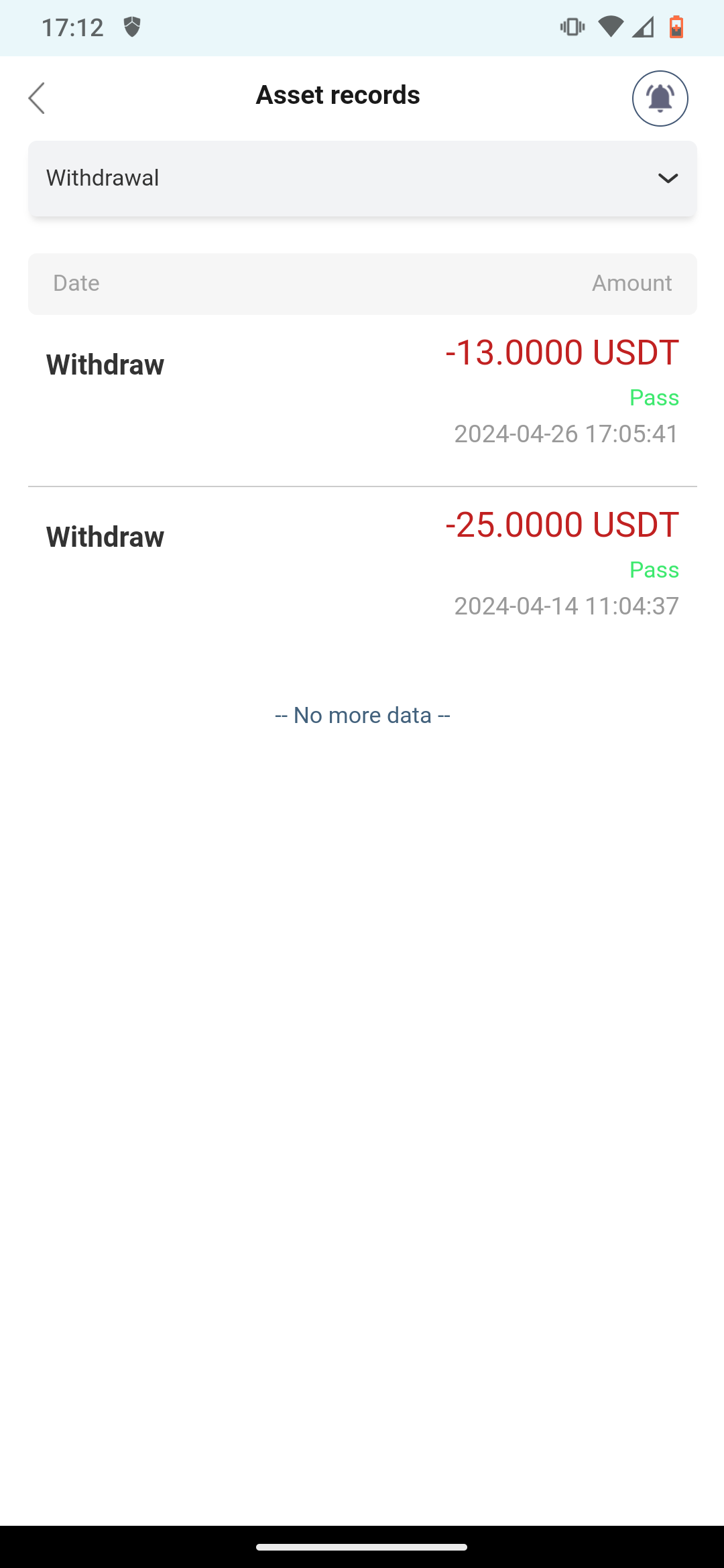This screenshot has width=724, height=1568.
Task: Open the notifications bell
Action: [x=660, y=98]
